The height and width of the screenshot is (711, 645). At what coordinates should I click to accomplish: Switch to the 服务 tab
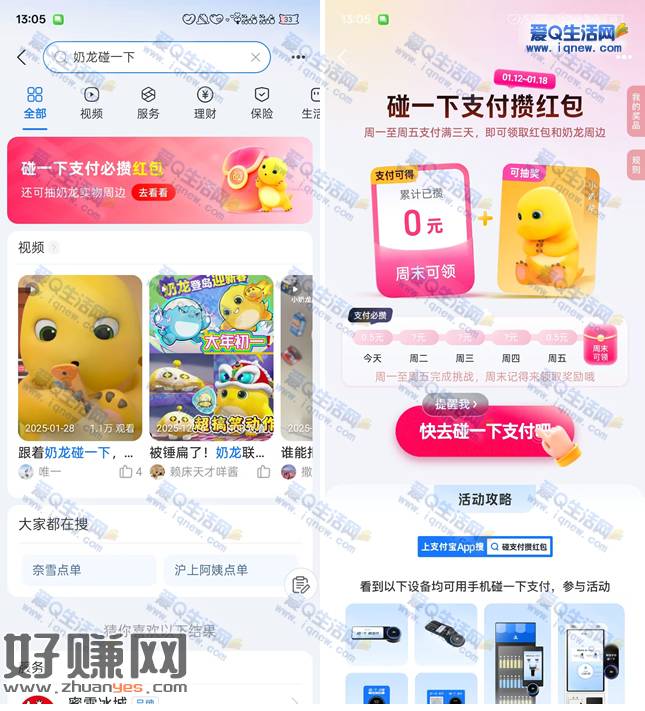coord(148,102)
